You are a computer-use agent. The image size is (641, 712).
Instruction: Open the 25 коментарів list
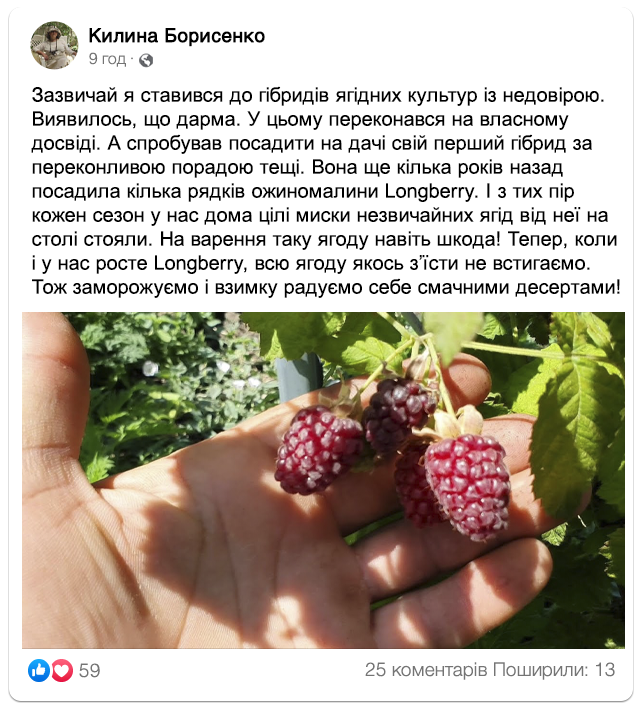click(425, 670)
